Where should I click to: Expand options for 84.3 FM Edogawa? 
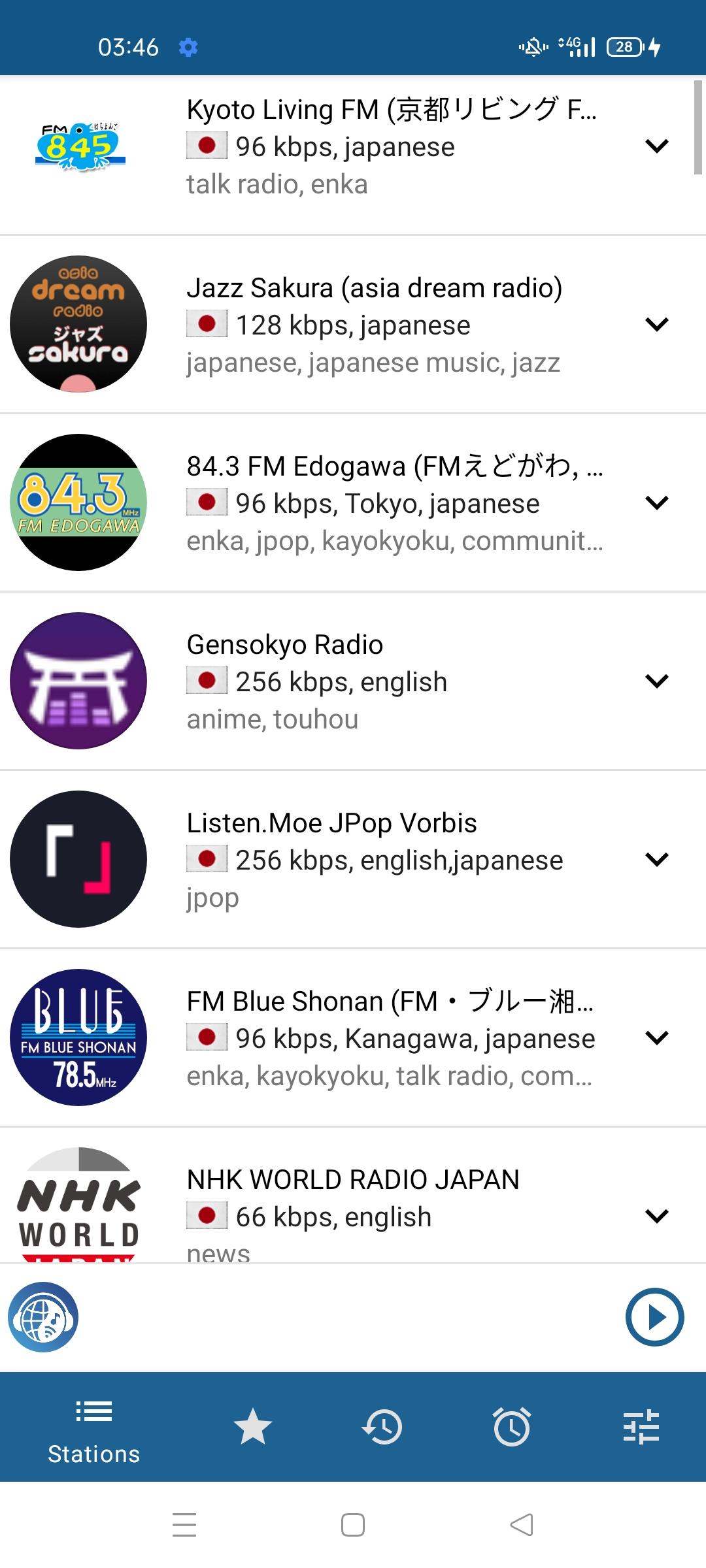coord(656,502)
